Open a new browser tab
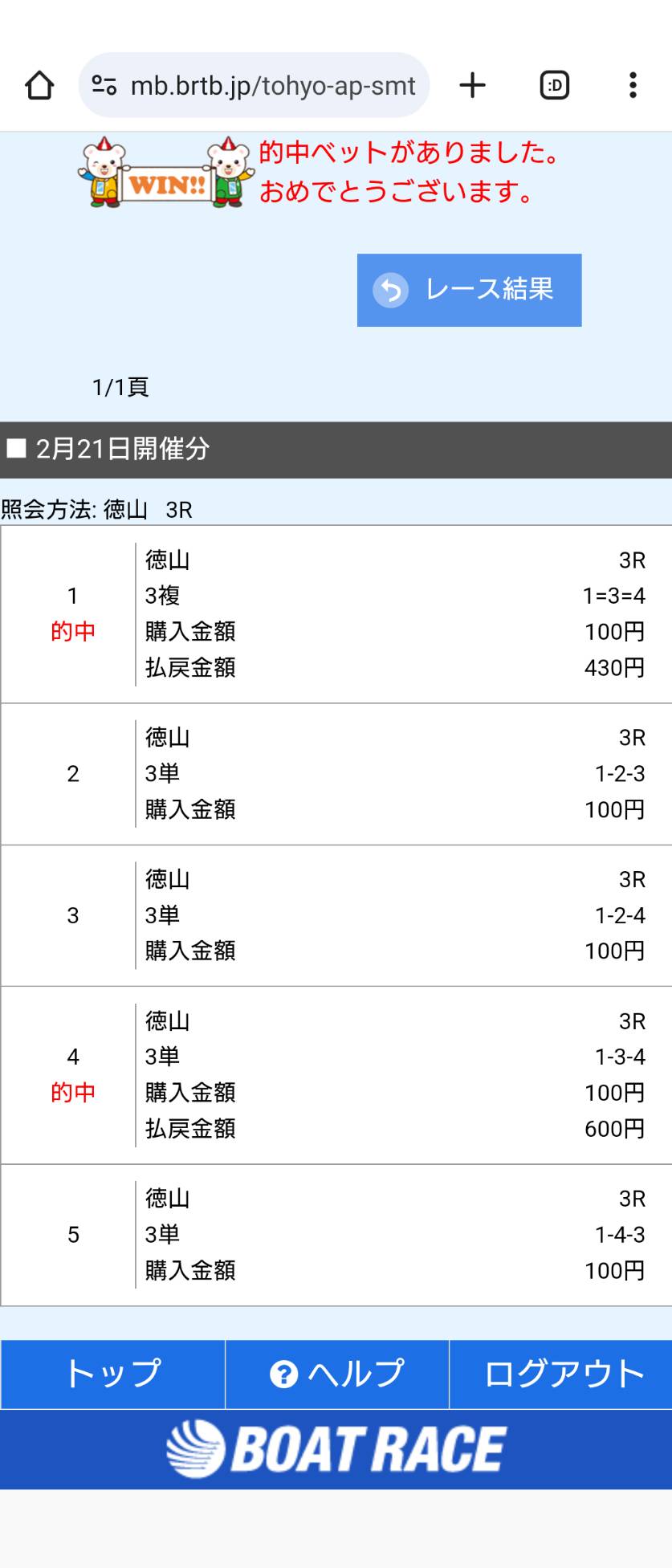Screen dimensions: 672x1568 473,85
